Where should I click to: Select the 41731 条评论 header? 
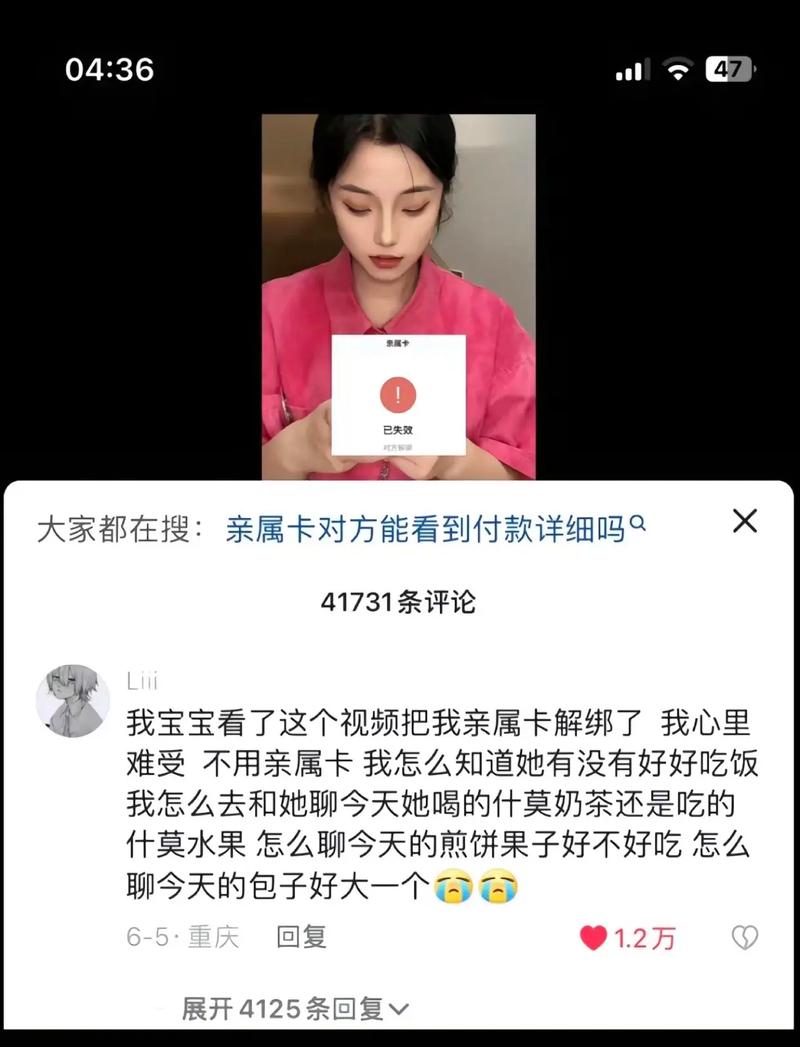click(x=399, y=602)
